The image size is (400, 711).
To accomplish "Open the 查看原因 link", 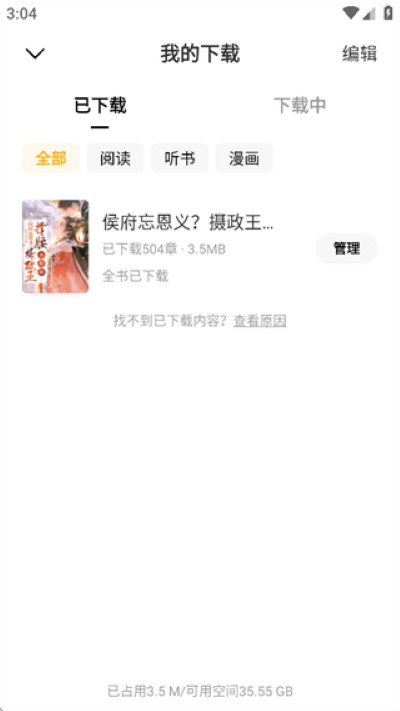I will click(259, 321).
